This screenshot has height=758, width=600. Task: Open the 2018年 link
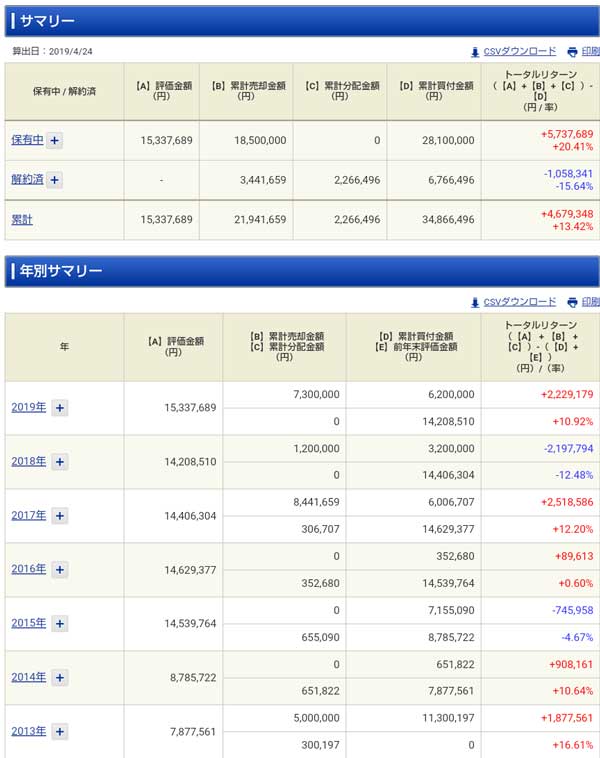pos(28,461)
